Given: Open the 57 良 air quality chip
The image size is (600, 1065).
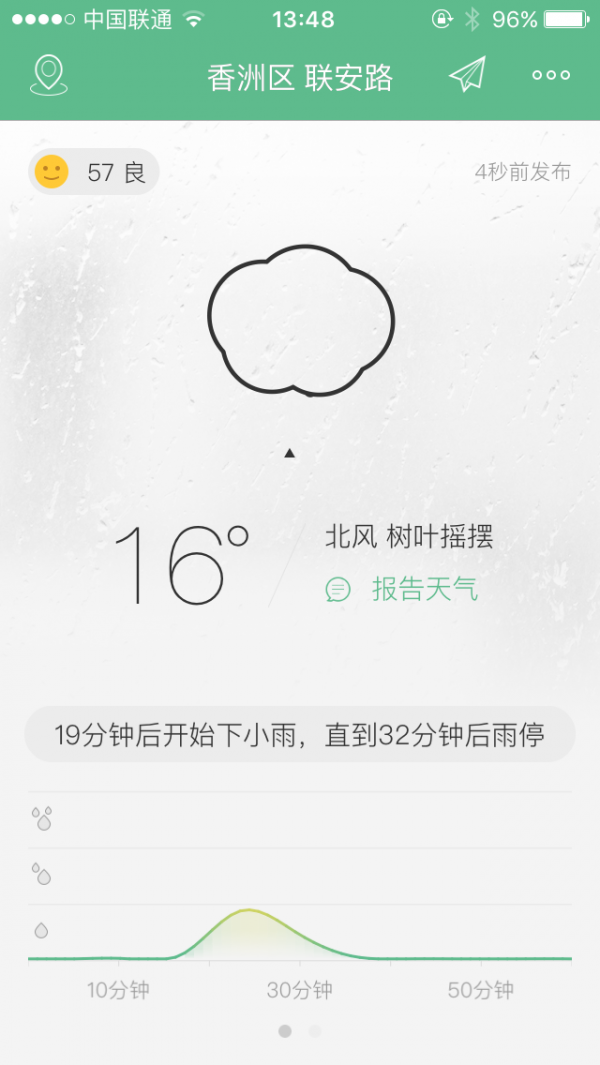Looking at the screenshot, I should coord(94,172).
